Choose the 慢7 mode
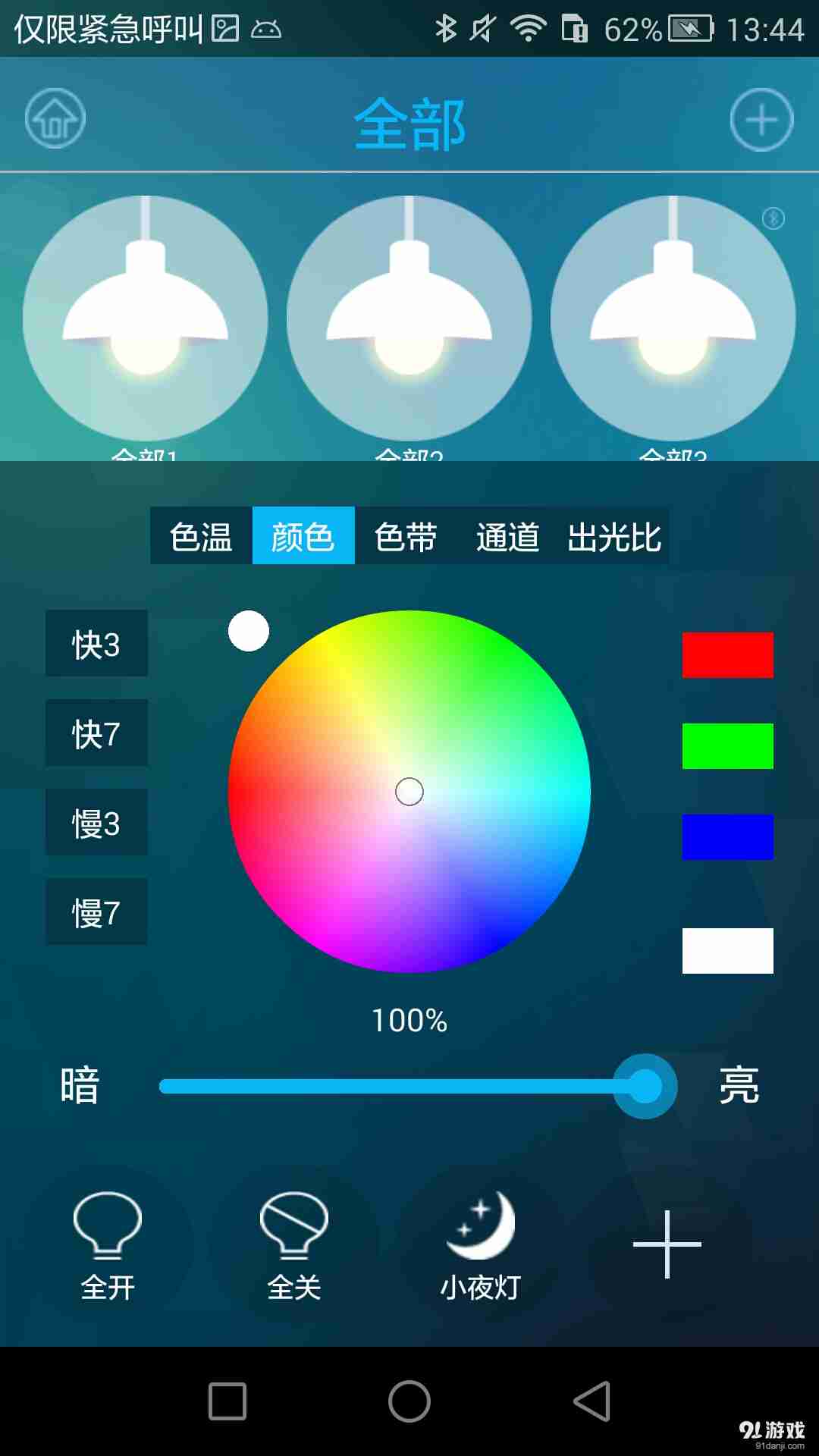 [x=96, y=912]
